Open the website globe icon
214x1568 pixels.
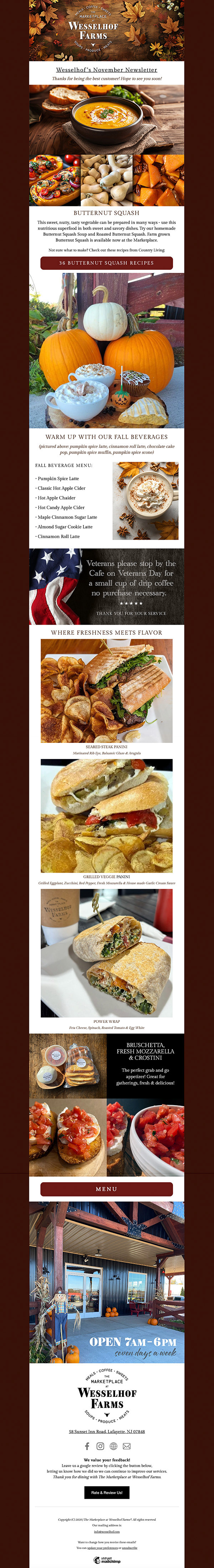(x=113, y=1445)
